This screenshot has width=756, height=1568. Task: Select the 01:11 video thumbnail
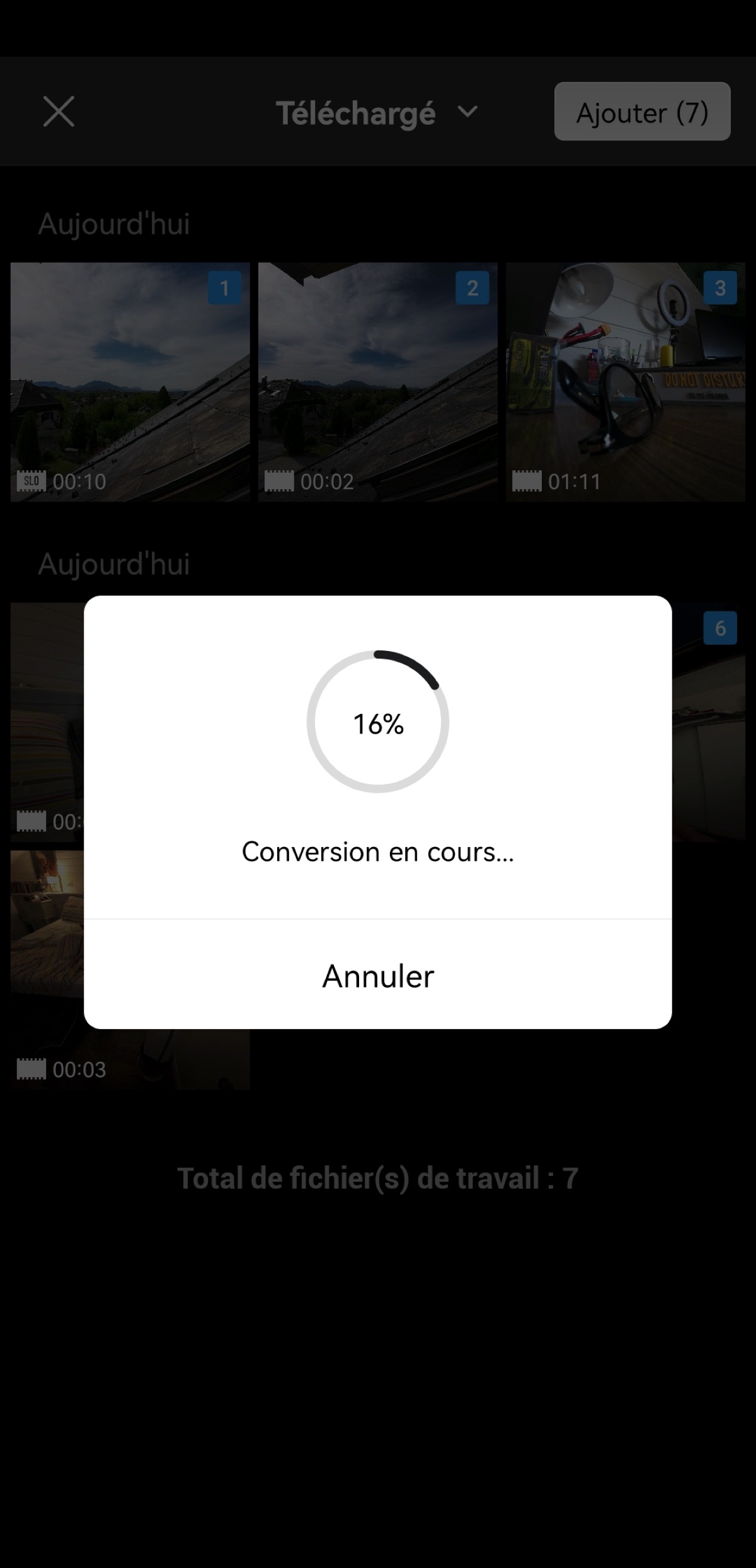click(x=626, y=382)
